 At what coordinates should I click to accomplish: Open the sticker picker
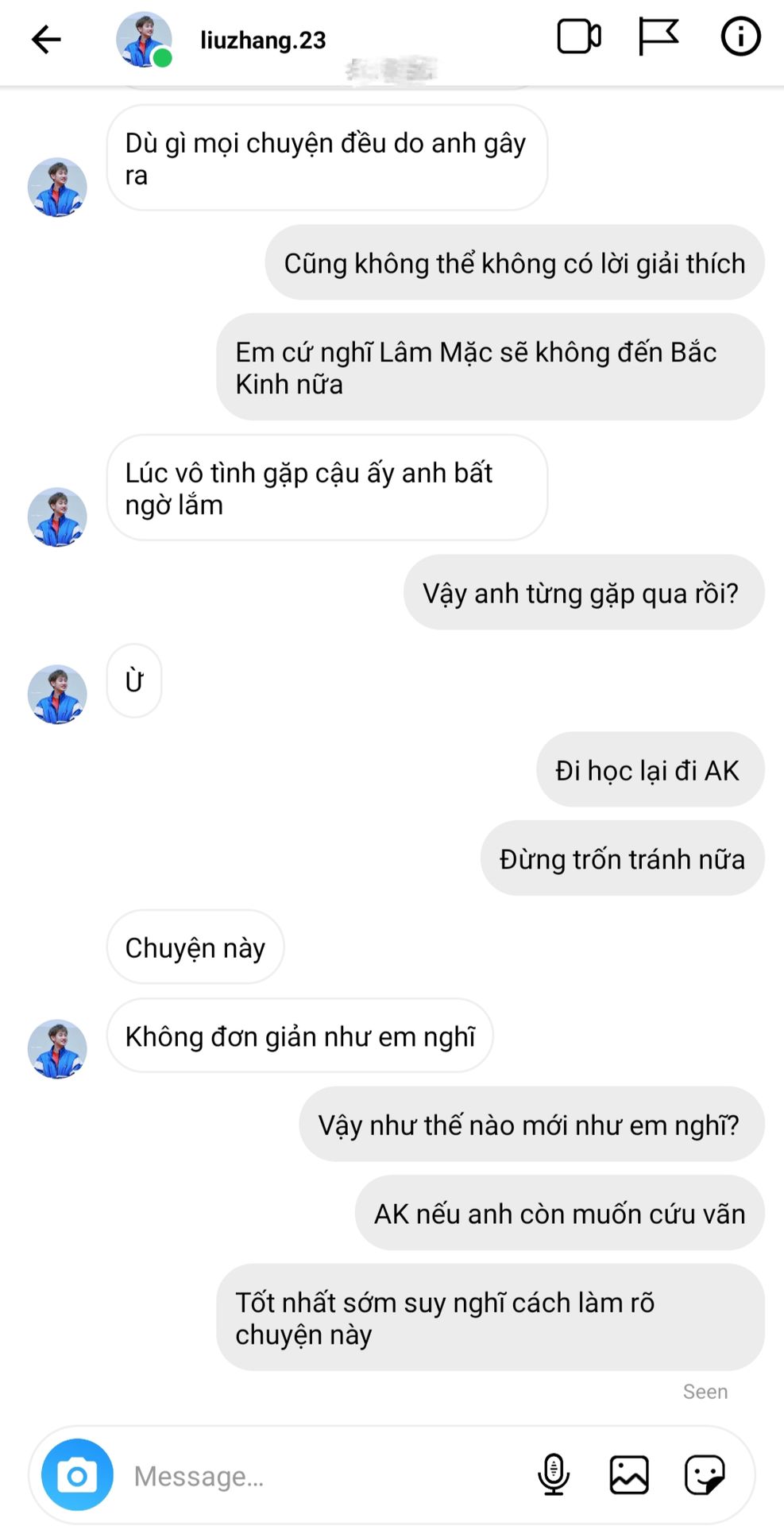(705, 1475)
